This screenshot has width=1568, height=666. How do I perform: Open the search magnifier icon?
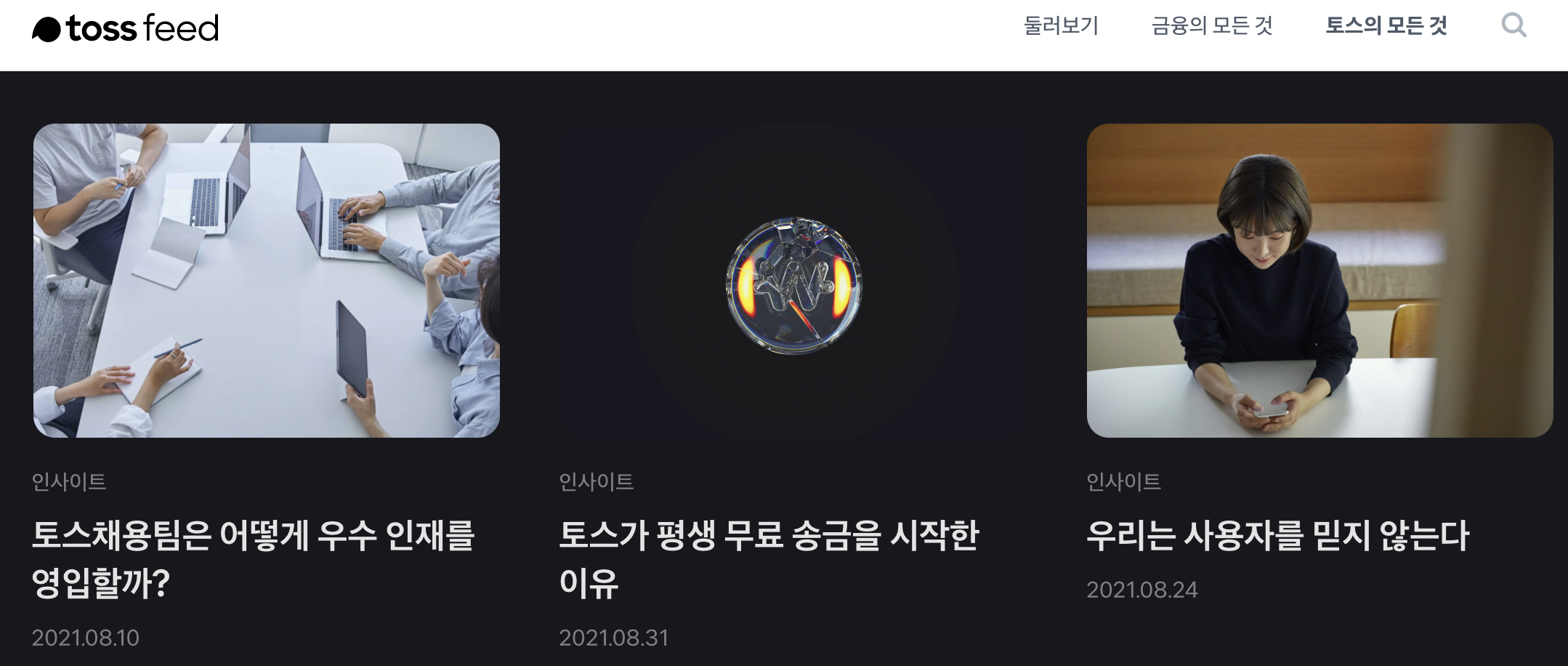[1514, 25]
